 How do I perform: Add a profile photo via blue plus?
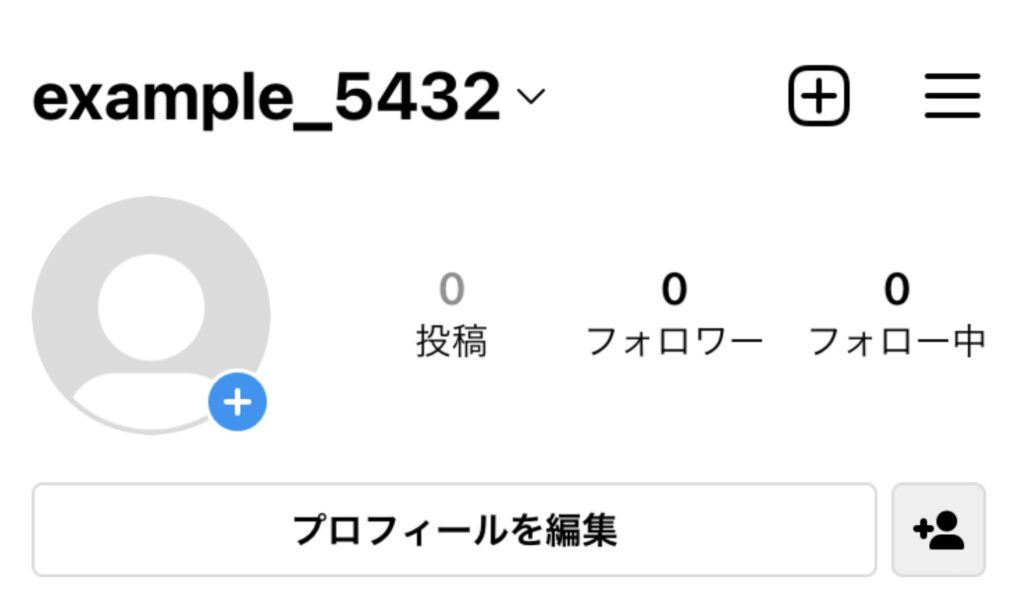pos(237,403)
